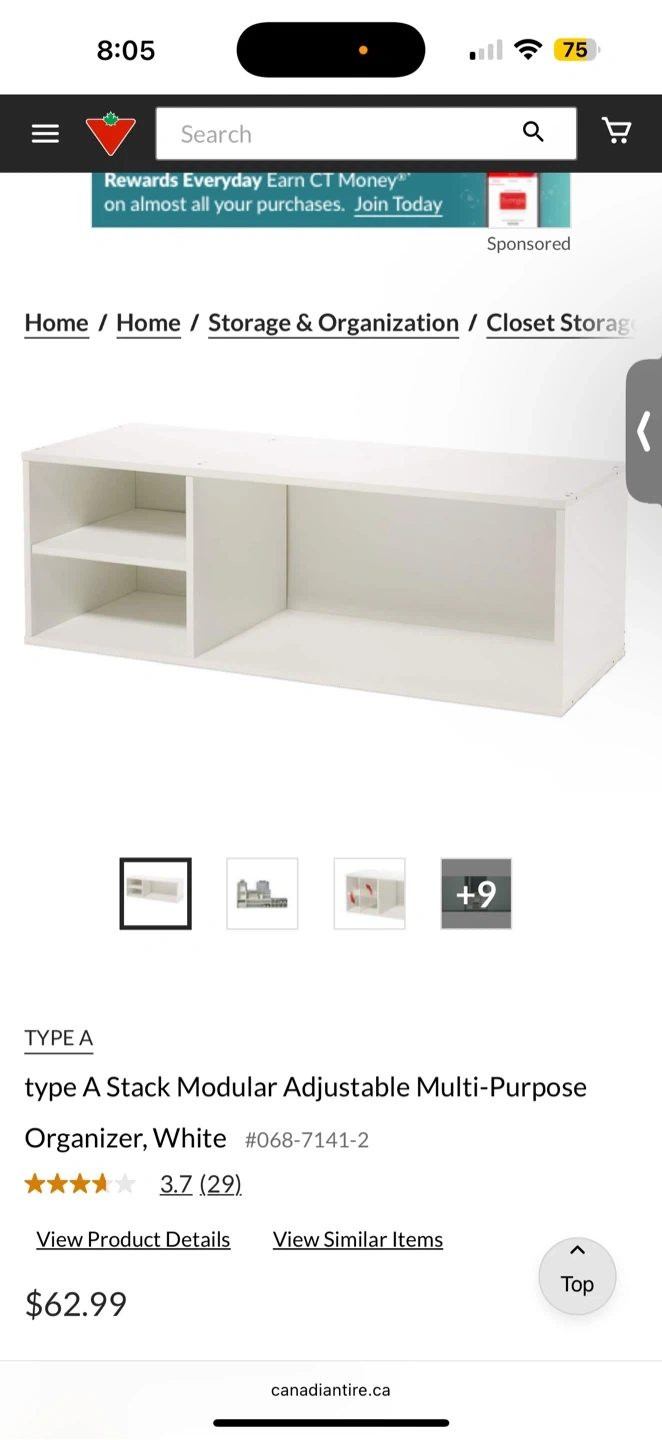Open the hamburger navigation menu
This screenshot has width=662, height=1440.
pyautogui.click(x=45, y=134)
